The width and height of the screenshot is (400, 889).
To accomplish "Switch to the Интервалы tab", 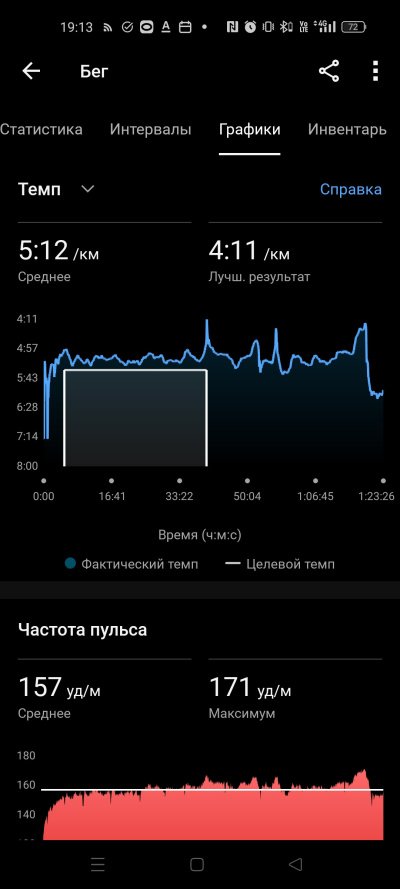I will (x=151, y=129).
